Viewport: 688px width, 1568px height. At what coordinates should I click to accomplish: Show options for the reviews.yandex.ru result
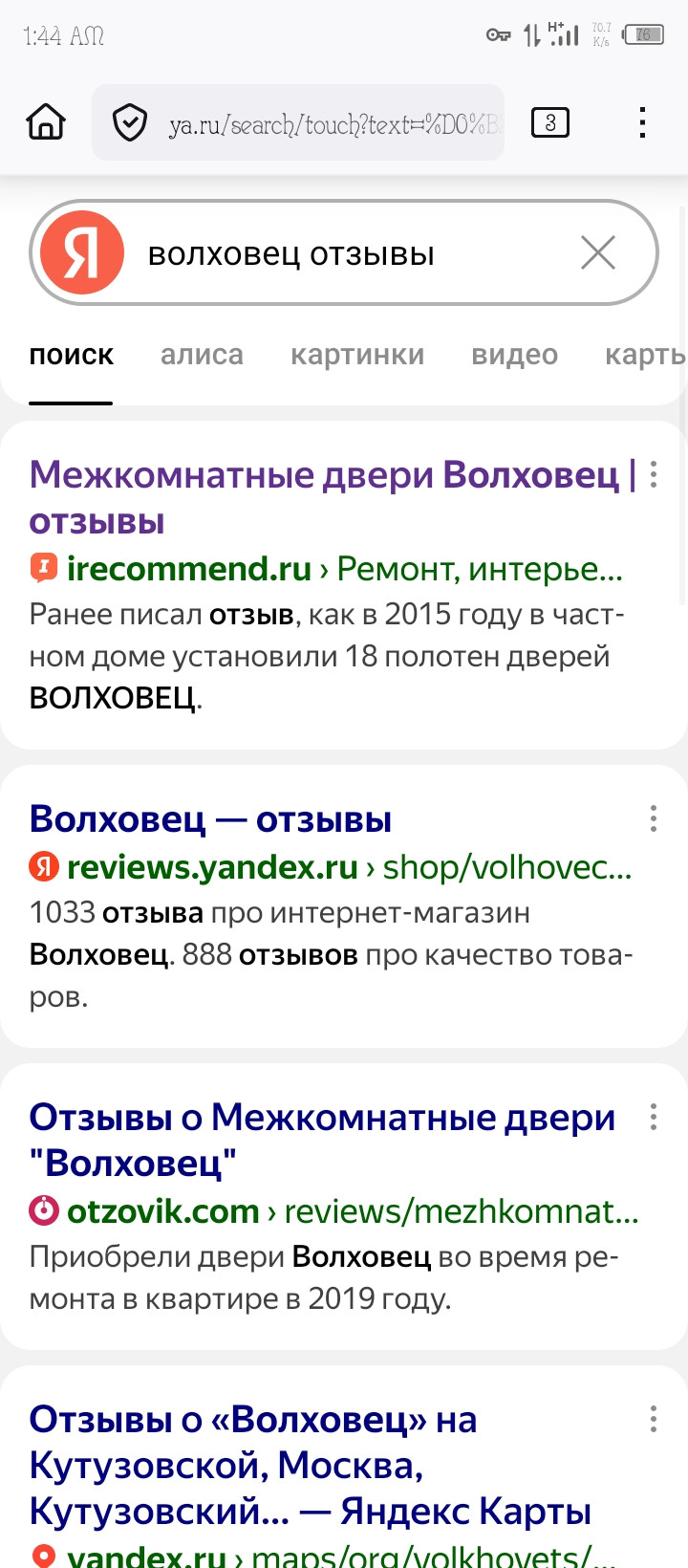click(654, 818)
